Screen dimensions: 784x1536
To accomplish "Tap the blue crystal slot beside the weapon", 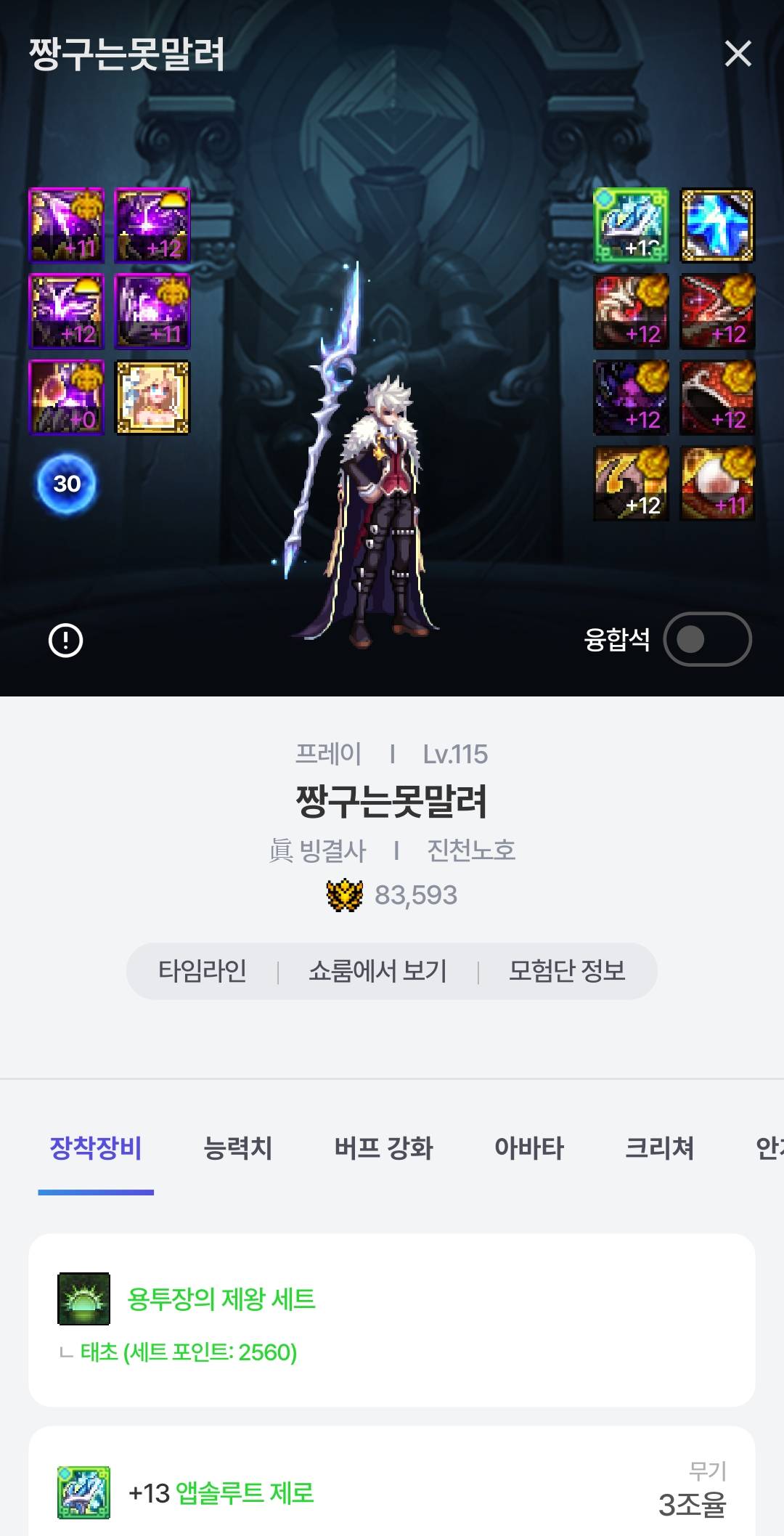I will click(717, 225).
